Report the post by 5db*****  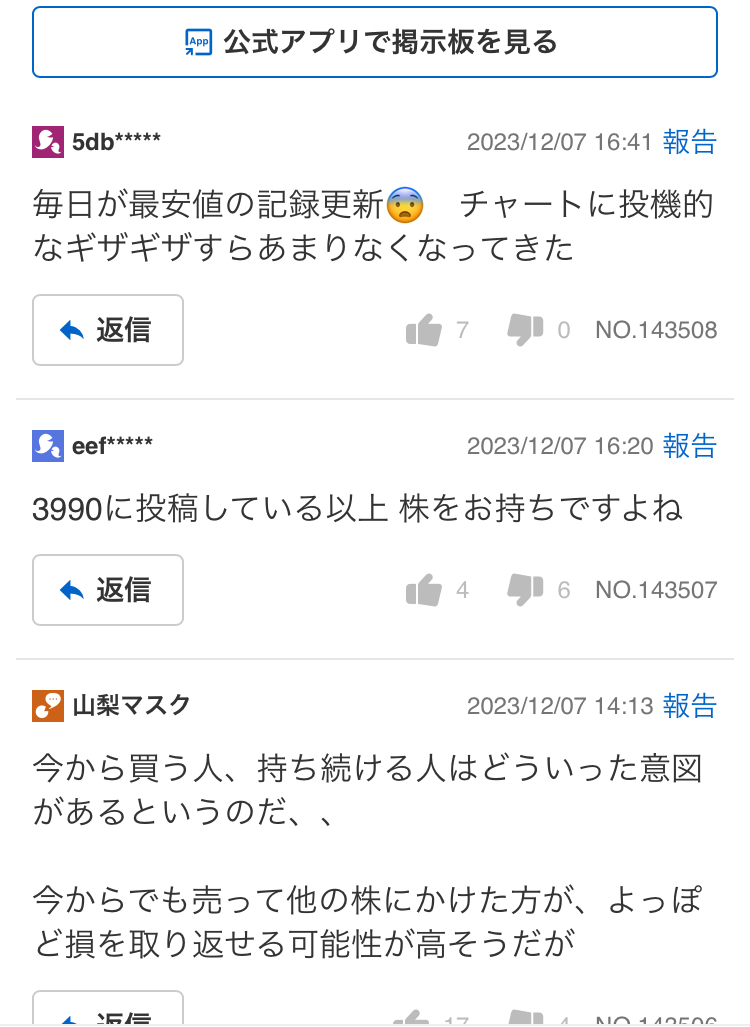[x=690, y=141]
